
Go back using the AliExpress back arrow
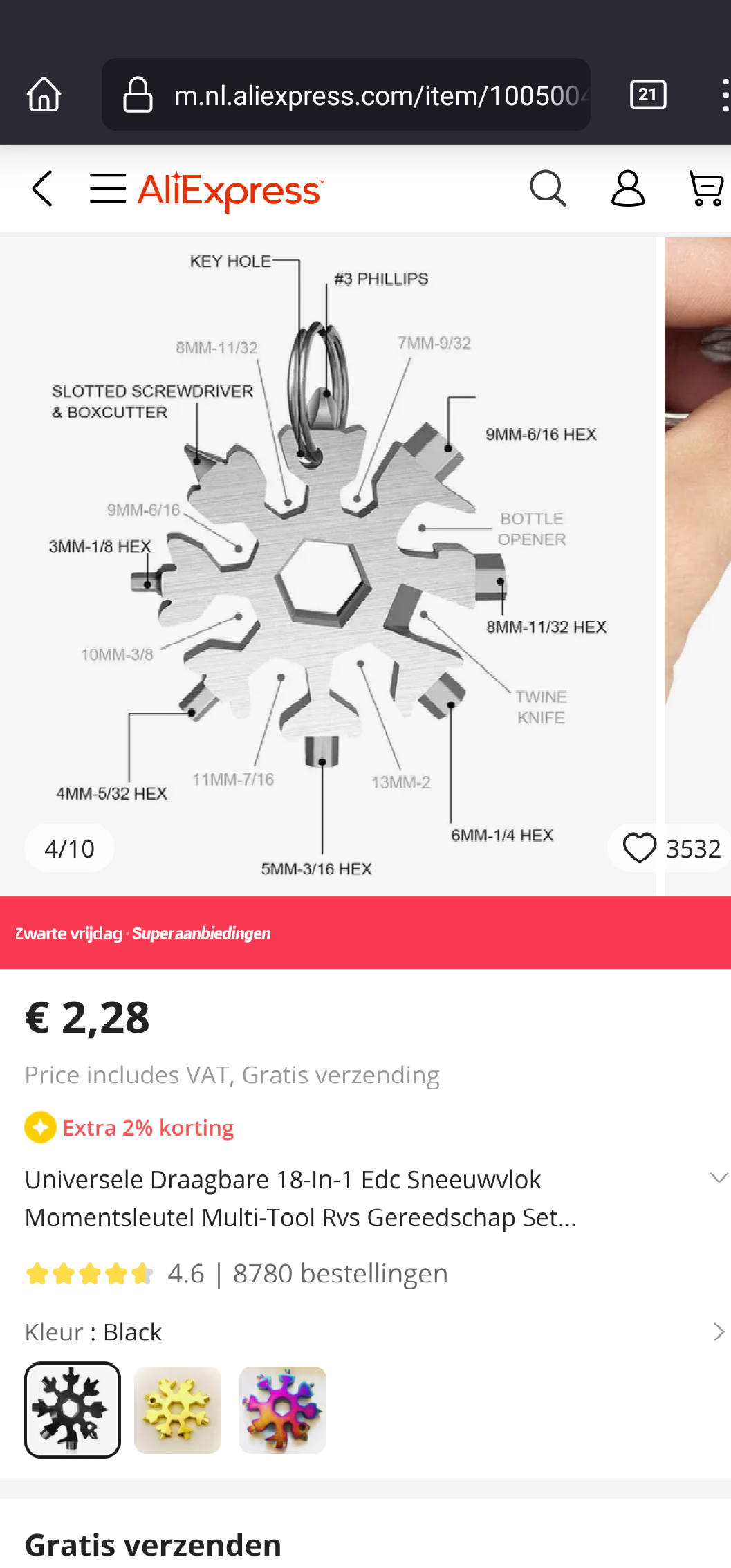(x=42, y=189)
